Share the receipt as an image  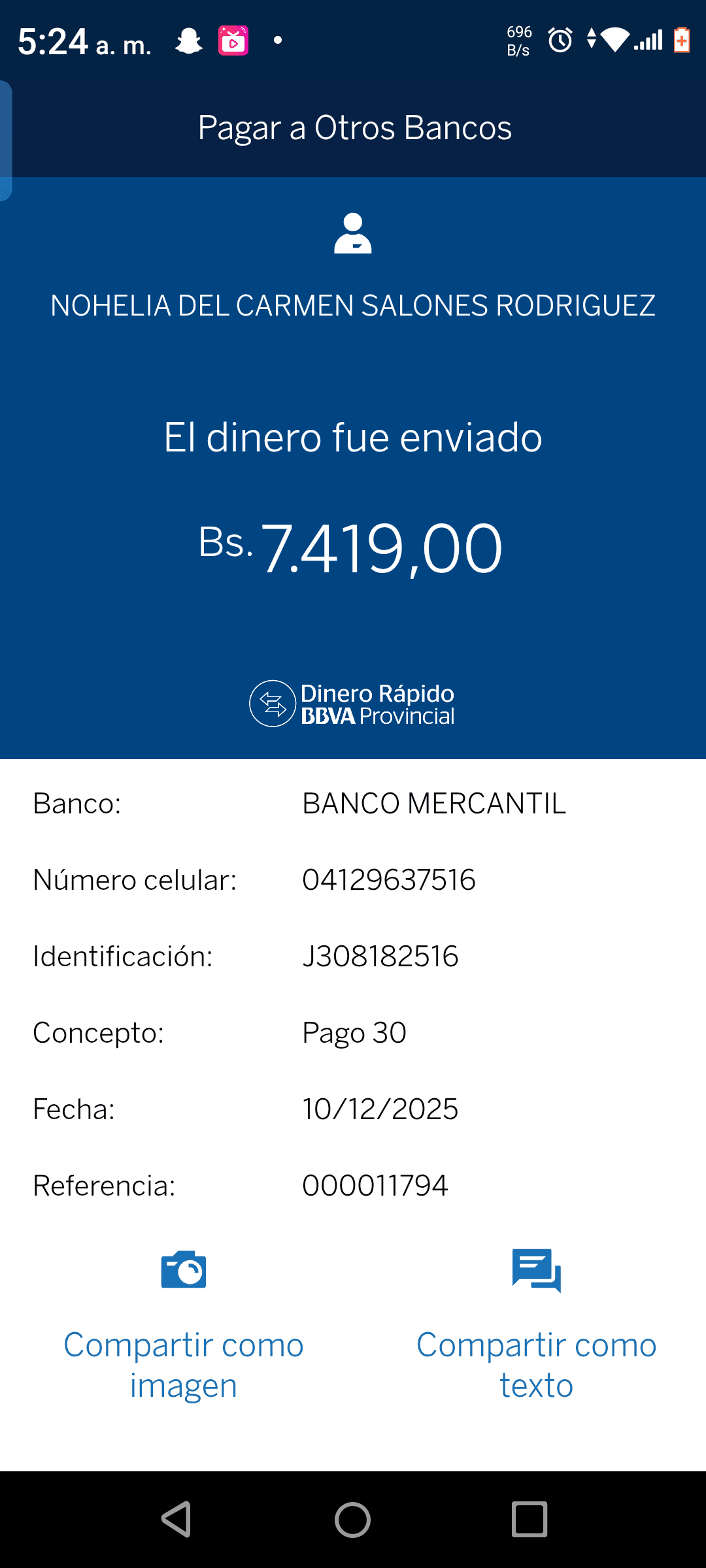(183, 1326)
